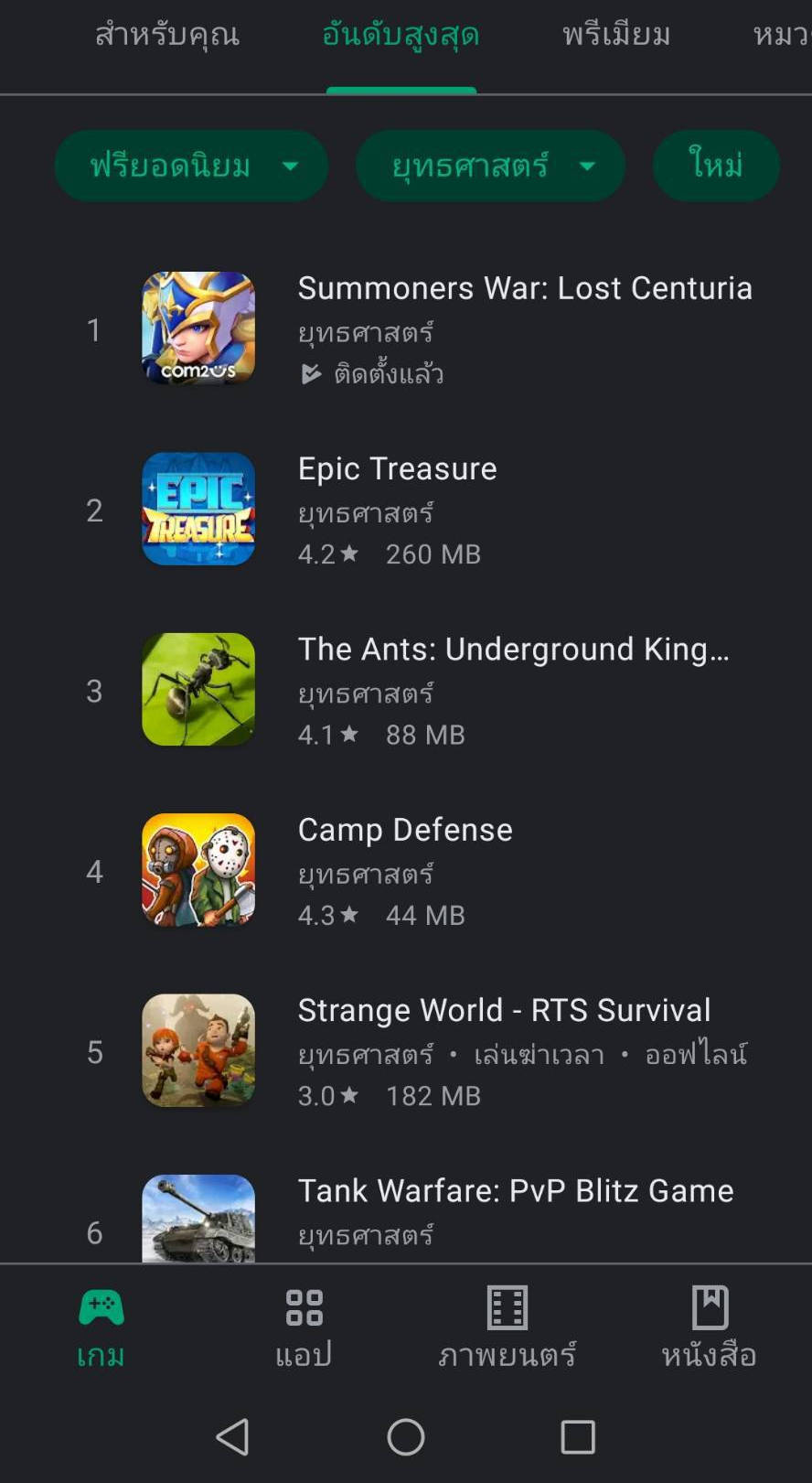The height and width of the screenshot is (1483, 812).
Task: Expand the ยุทธศาสตร์ category dropdown
Action: pyautogui.click(x=490, y=166)
